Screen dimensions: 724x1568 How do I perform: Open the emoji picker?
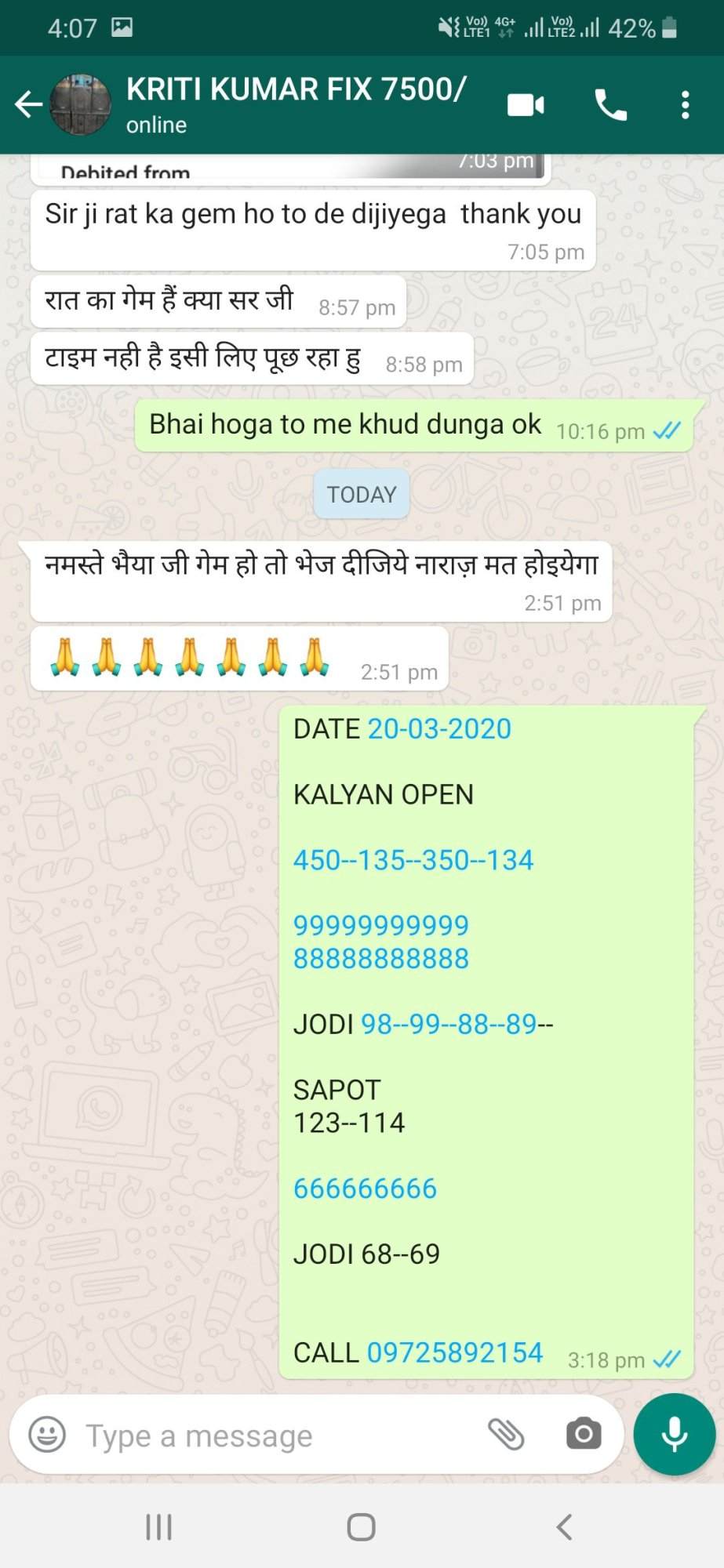[x=47, y=1435]
